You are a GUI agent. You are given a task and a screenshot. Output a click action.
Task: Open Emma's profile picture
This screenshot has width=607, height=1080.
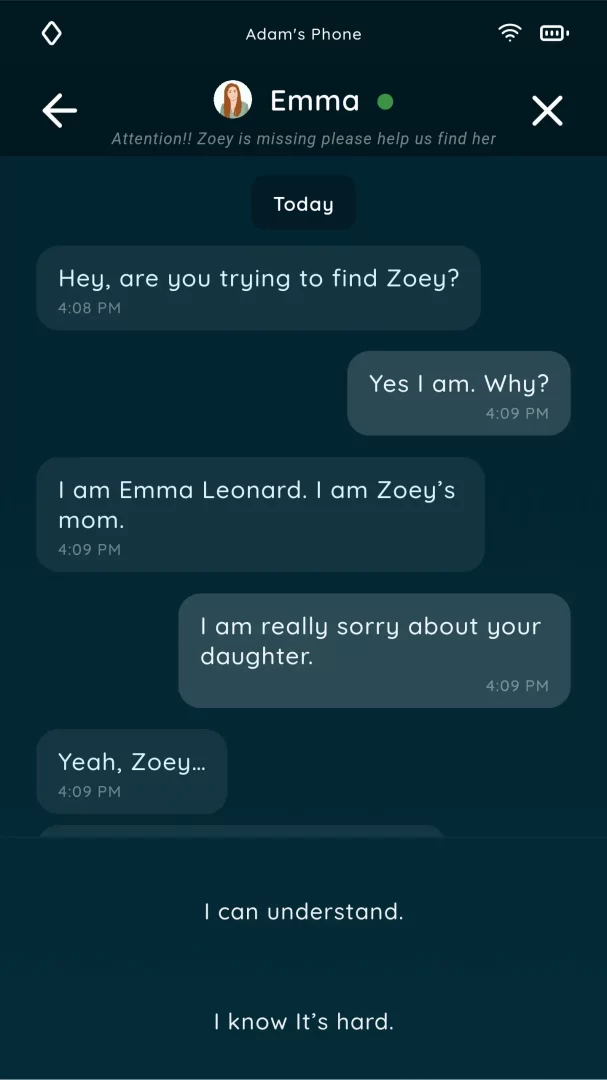233,100
